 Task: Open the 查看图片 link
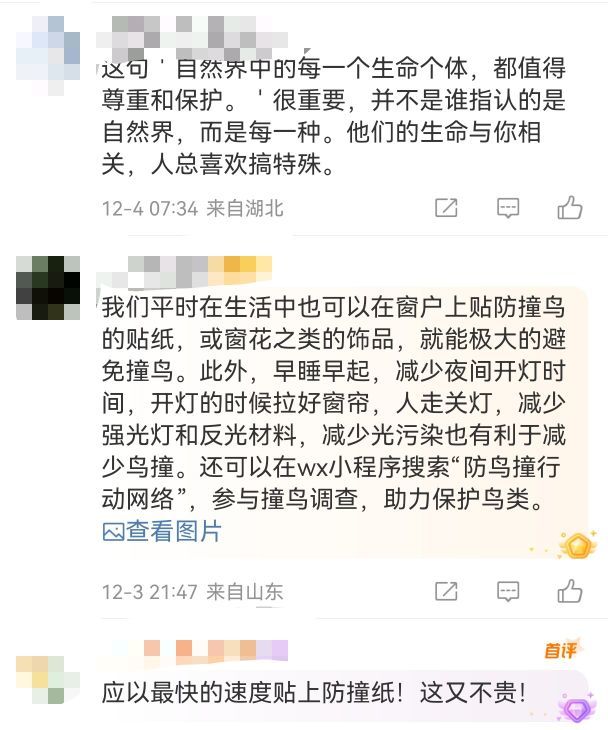click(162, 532)
